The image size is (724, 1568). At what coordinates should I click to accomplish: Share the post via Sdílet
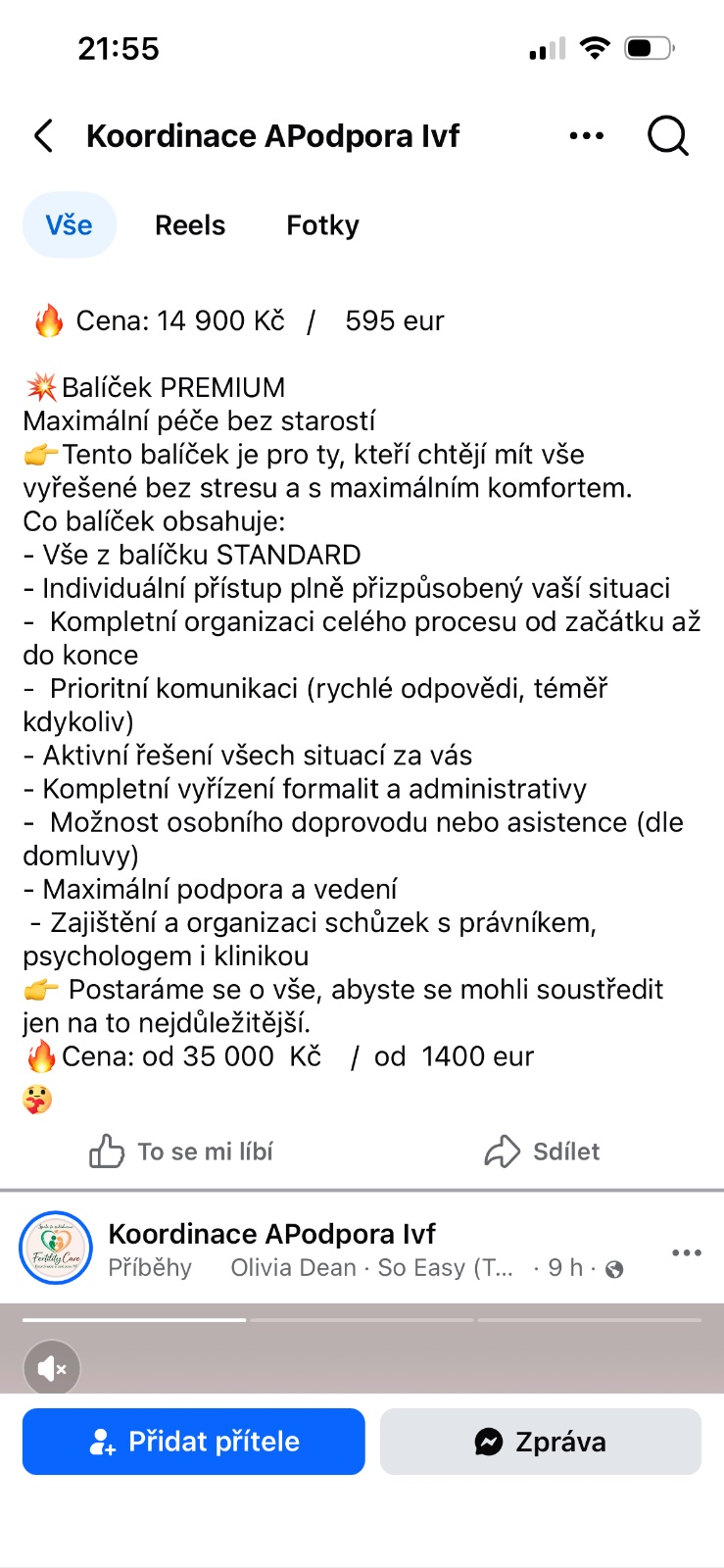coord(542,1151)
